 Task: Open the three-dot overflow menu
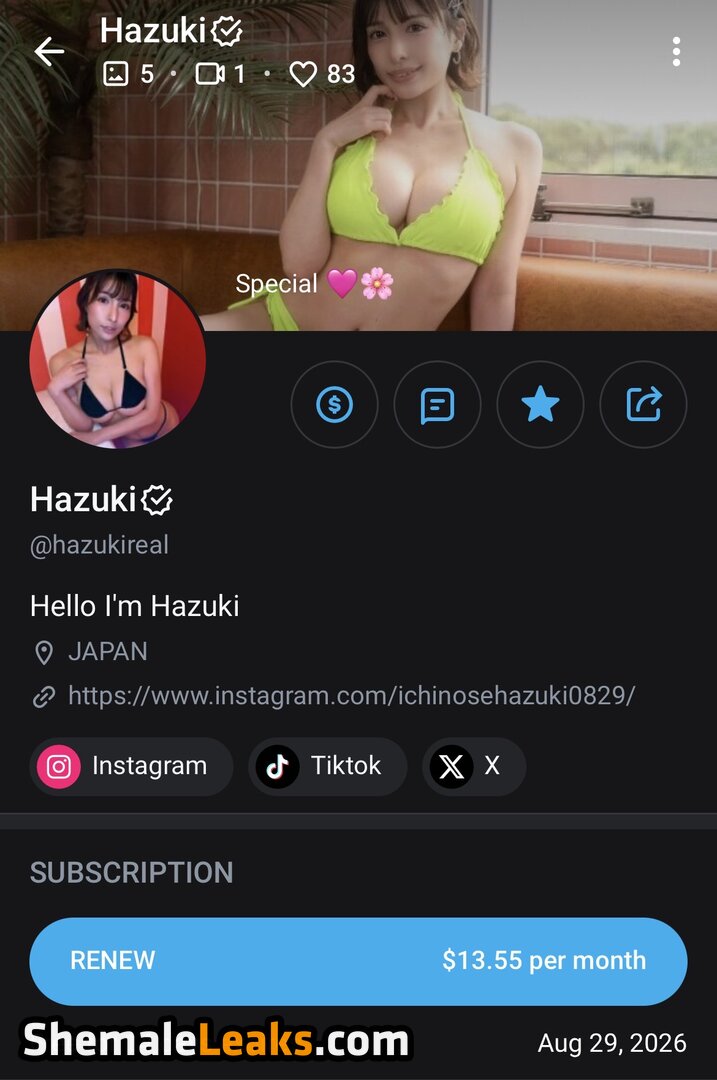tap(676, 52)
